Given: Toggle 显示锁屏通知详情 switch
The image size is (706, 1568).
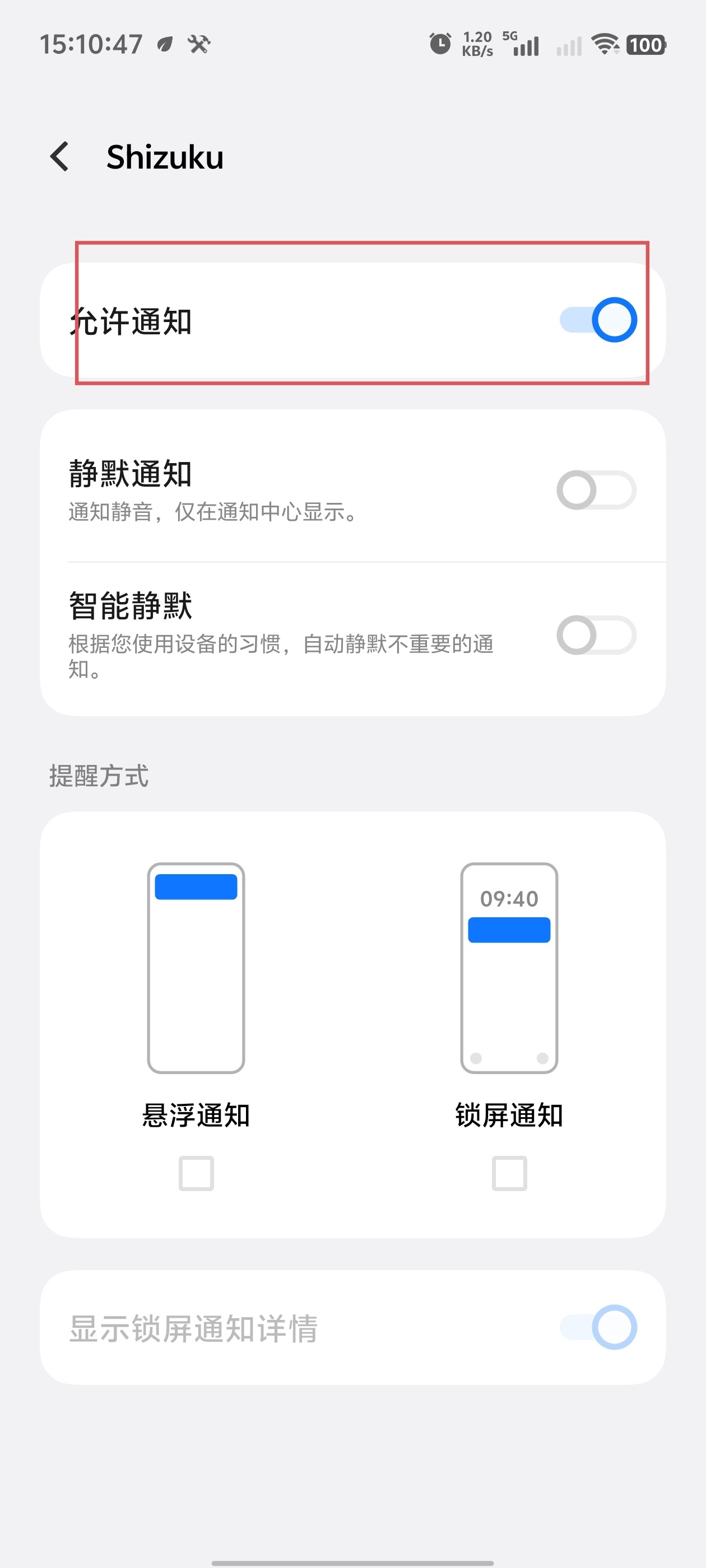Looking at the screenshot, I should [597, 1327].
